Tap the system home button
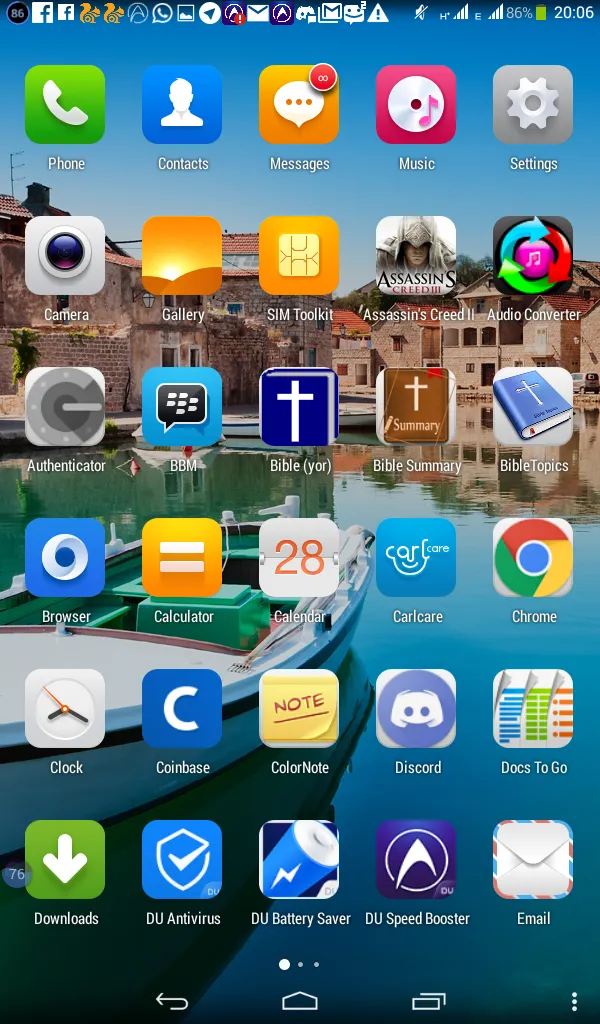This screenshot has width=600, height=1024. click(x=300, y=1000)
